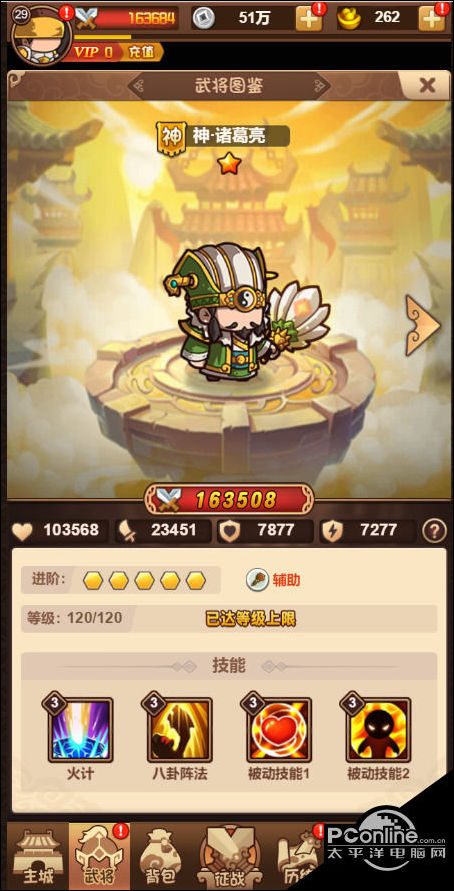Tap the 充值 recharge button
454x891 pixels.
pyautogui.click(x=140, y=52)
